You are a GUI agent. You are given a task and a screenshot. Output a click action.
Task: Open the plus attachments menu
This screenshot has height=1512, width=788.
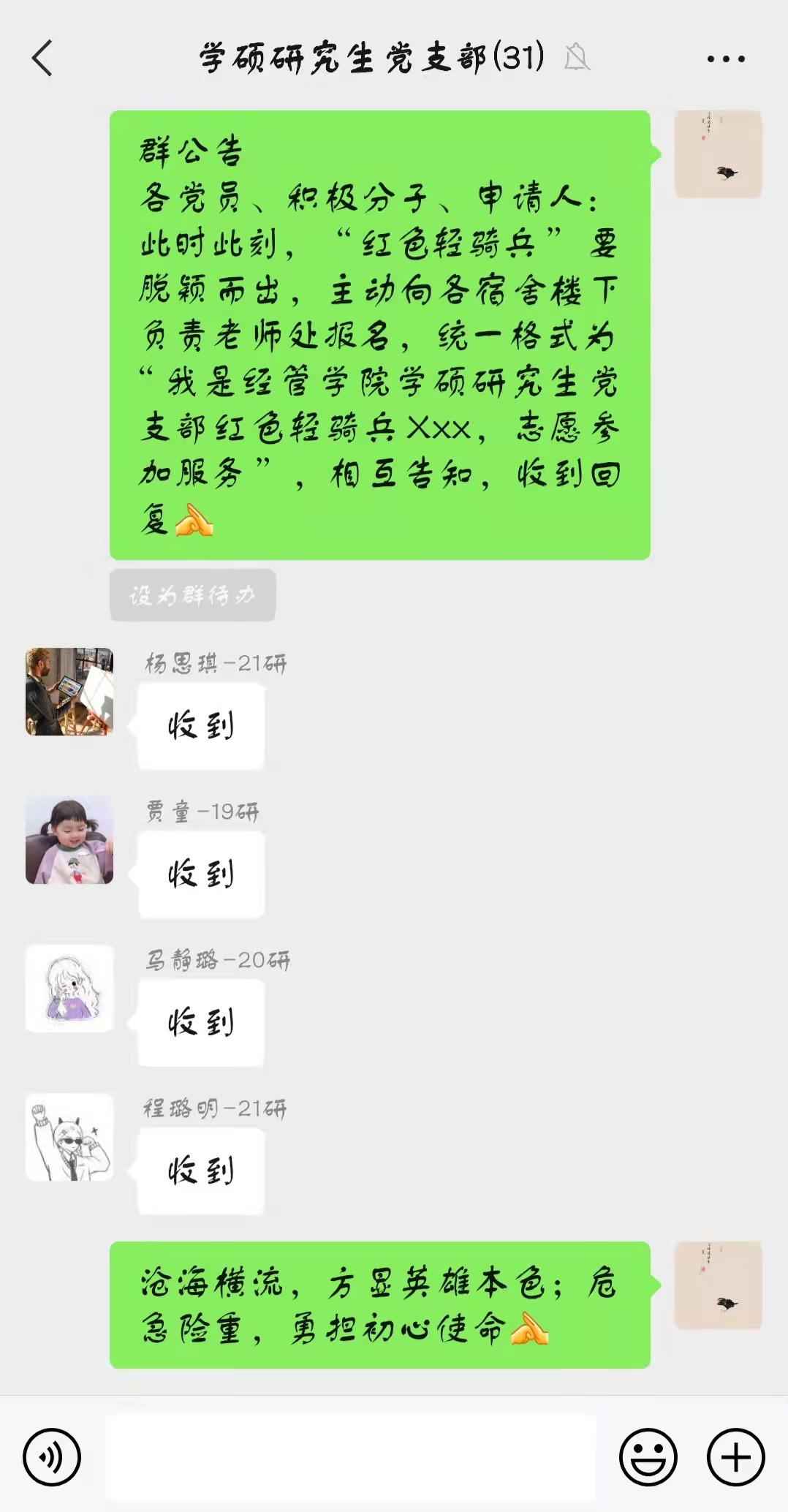[735, 1456]
